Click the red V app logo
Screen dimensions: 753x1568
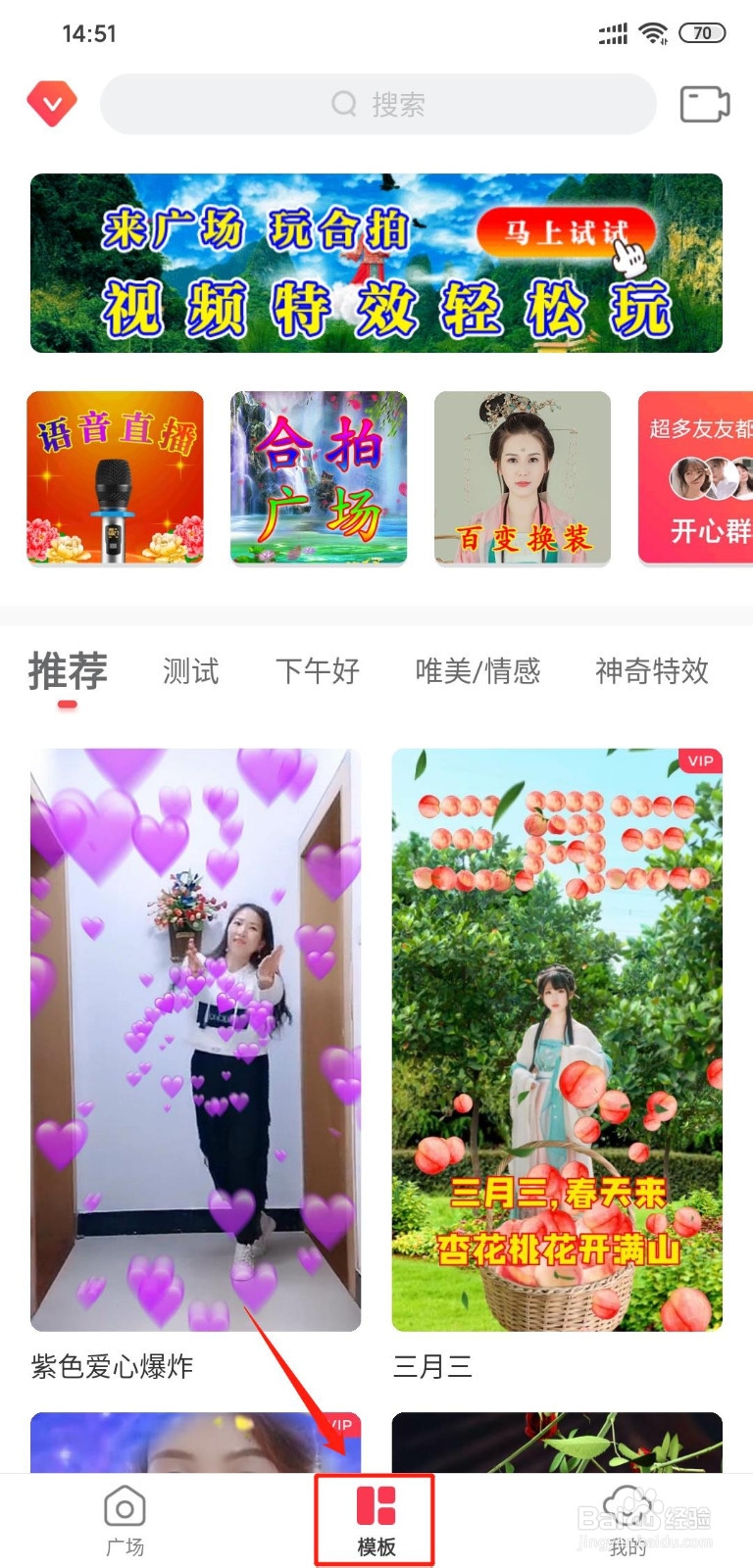[x=50, y=102]
